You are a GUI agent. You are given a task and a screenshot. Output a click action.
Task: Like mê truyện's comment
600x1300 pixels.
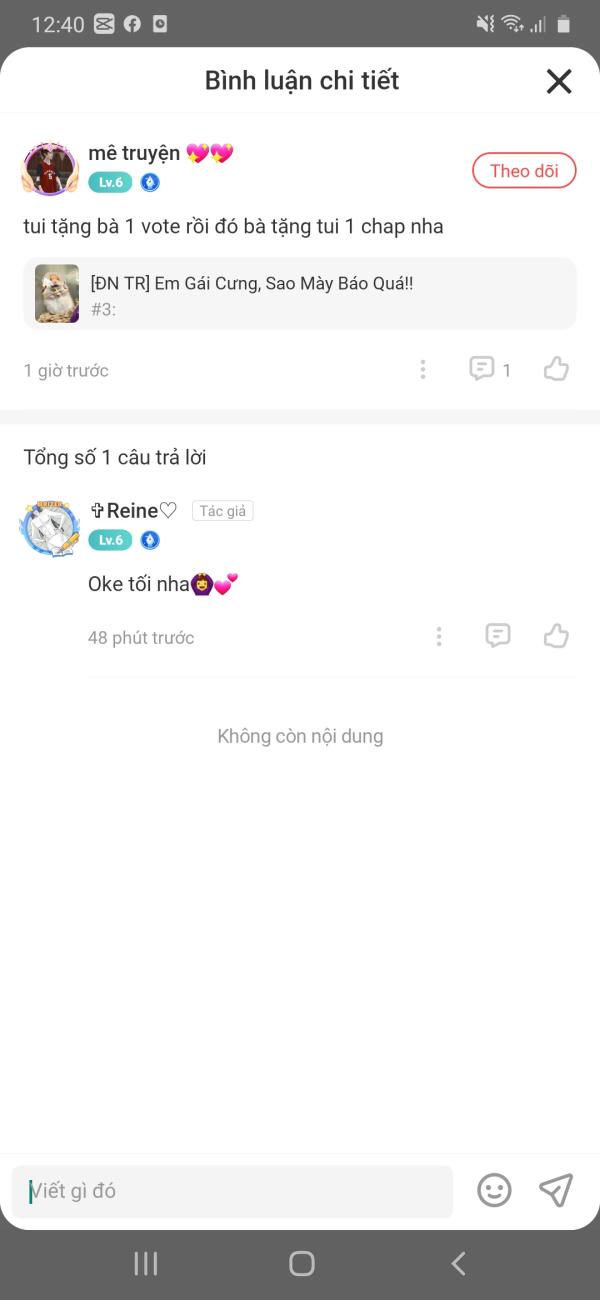556,369
